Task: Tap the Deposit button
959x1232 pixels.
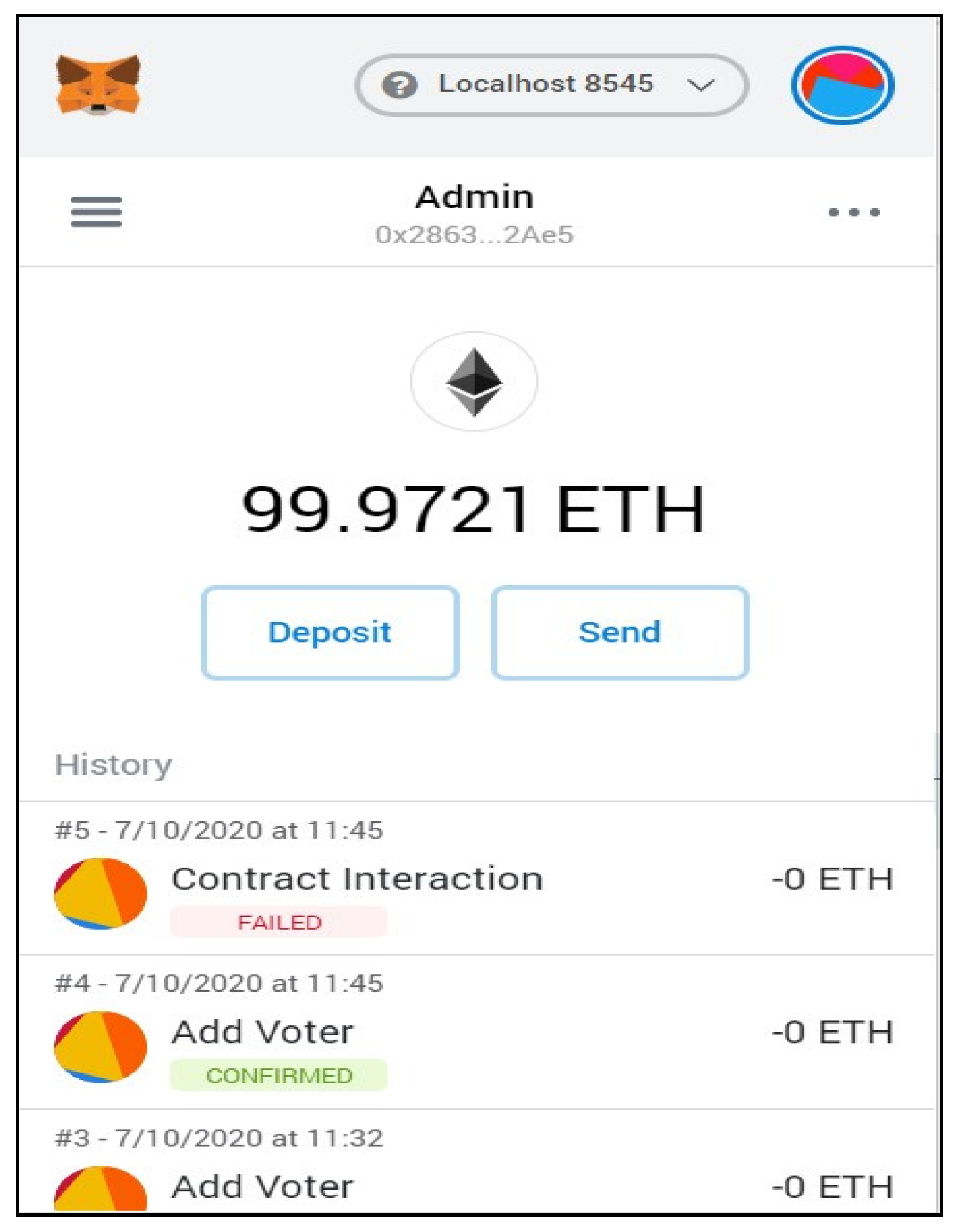Action: pyautogui.click(x=330, y=632)
